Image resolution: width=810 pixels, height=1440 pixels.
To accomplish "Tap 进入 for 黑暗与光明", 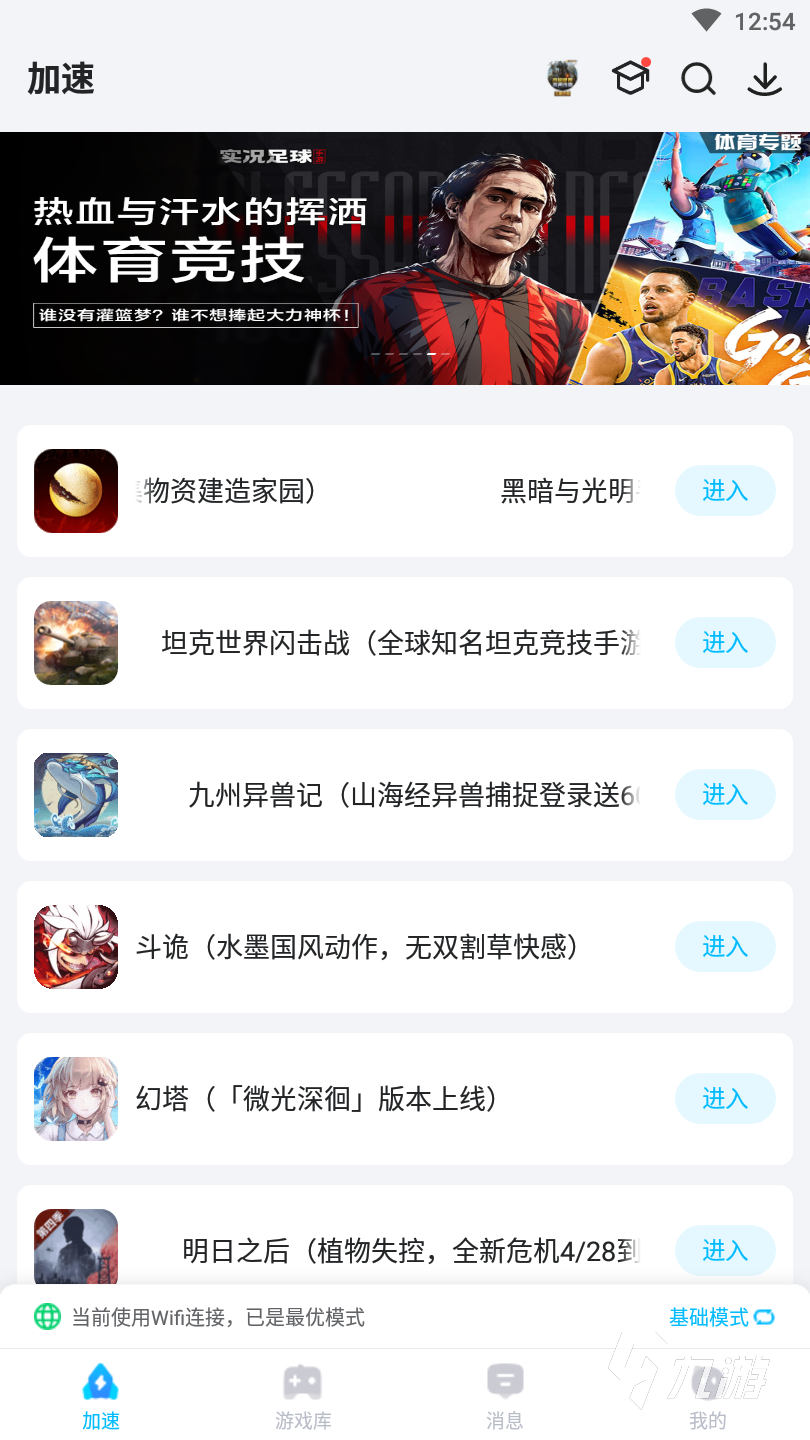I will tap(725, 491).
